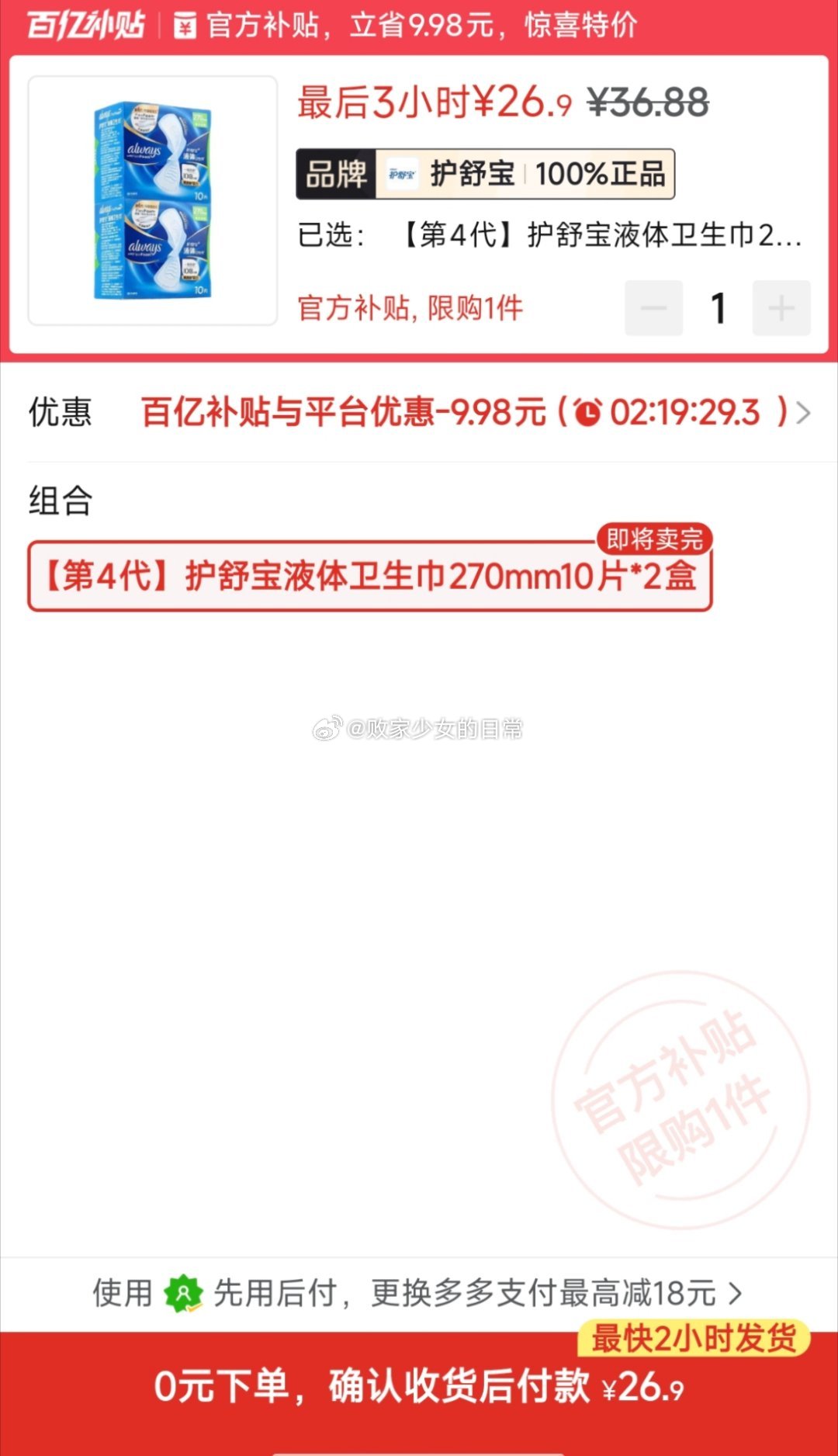The image size is (838, 1456).
Task: Open the 优惠 discount details row
Action: pos(419,412)
